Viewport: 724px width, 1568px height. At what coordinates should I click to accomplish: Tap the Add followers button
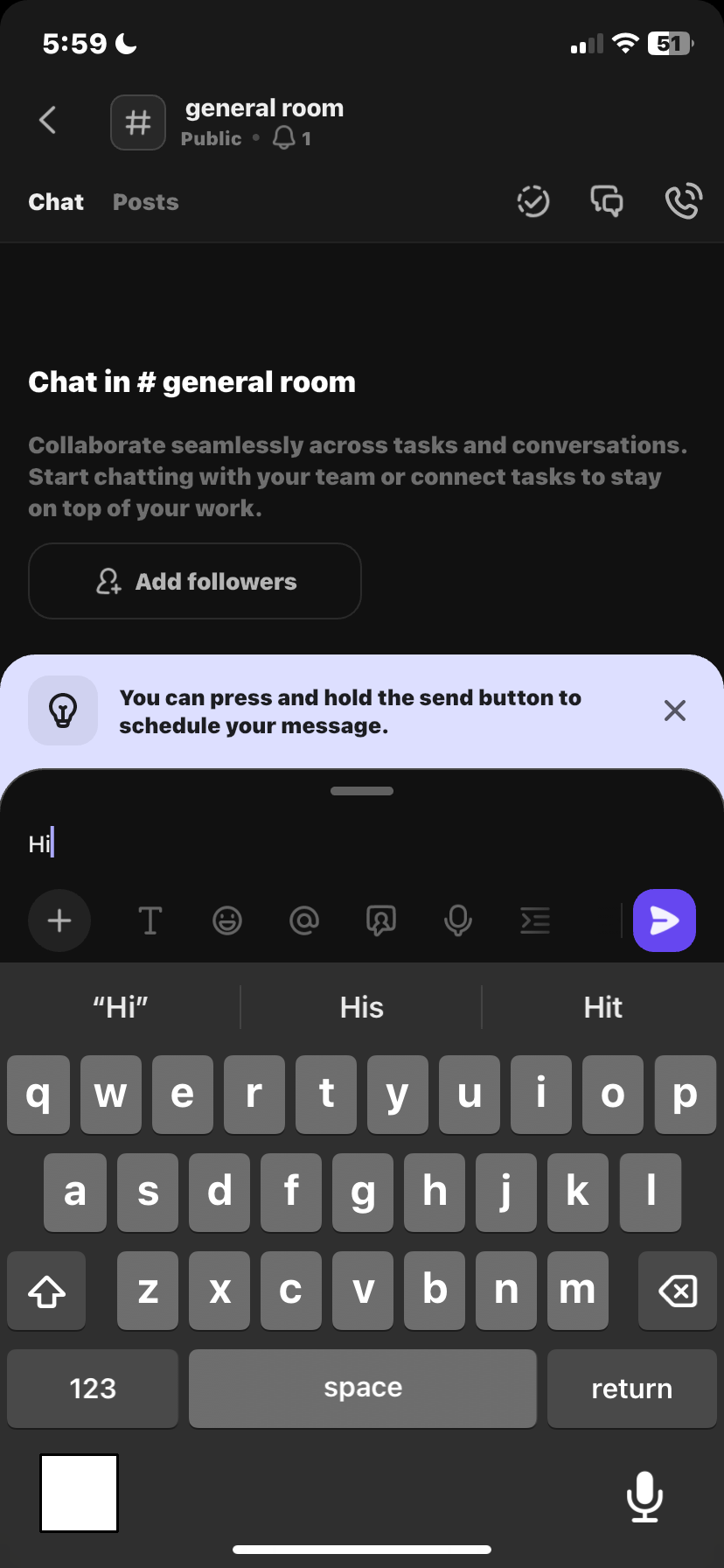click(194, 581)
